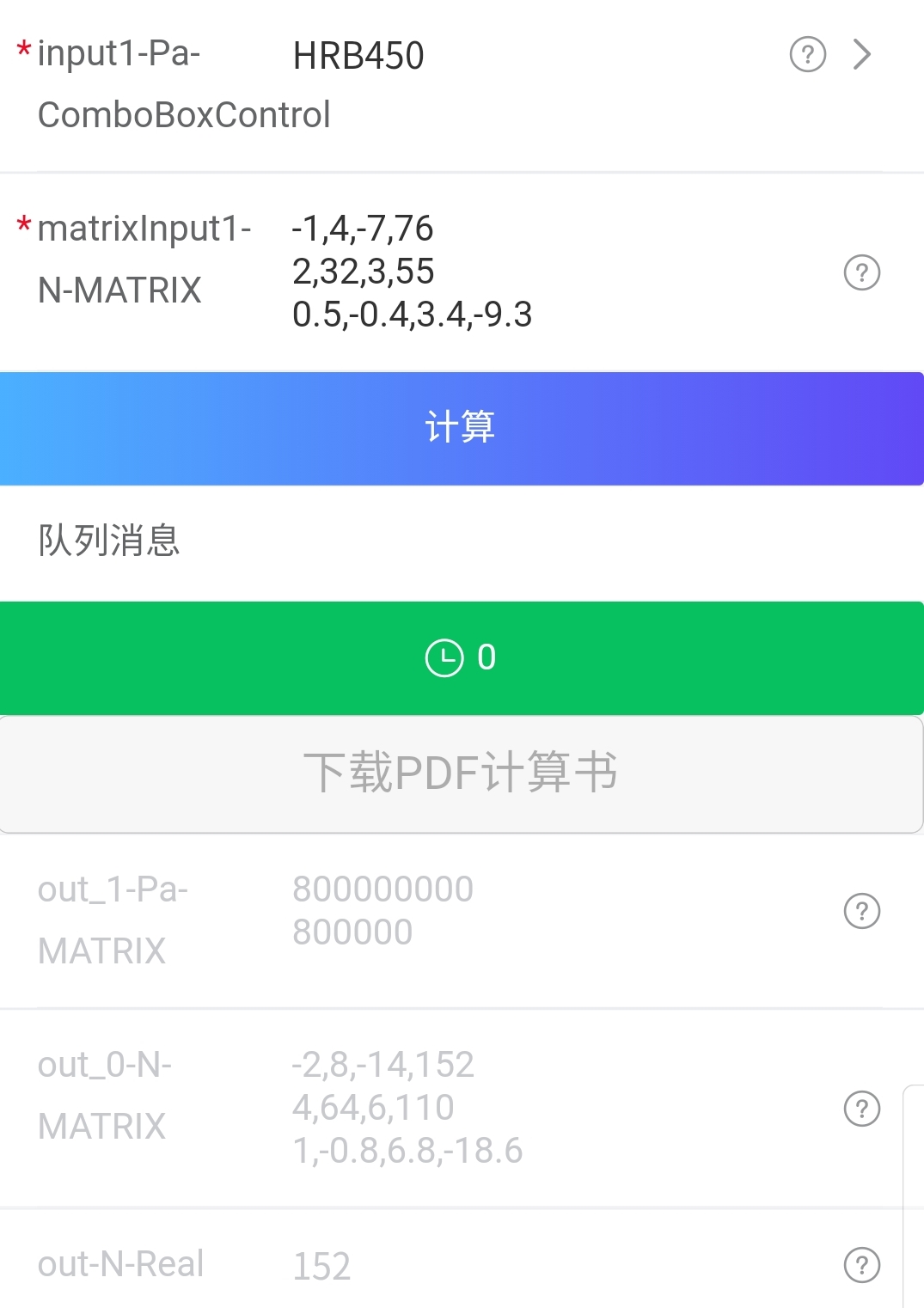
Task: Show help for out_0-N-MATRIX
Action: tap(861, 1109)
